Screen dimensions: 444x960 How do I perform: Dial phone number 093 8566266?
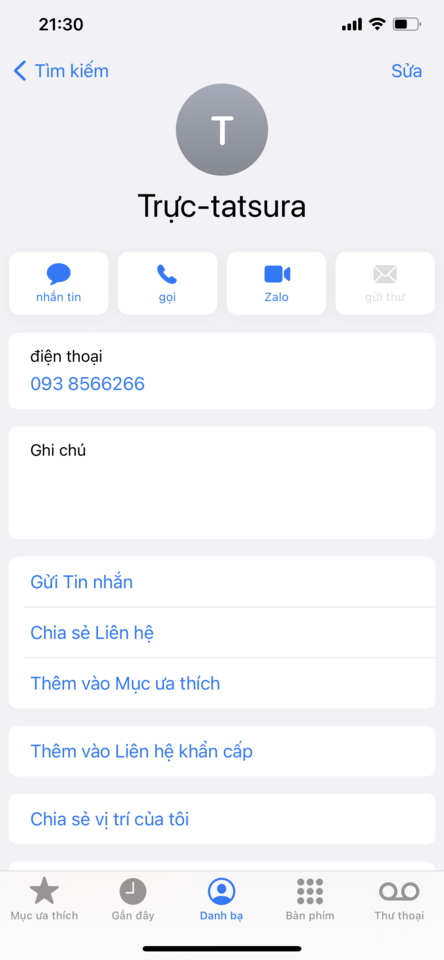(x=88, y=384)
